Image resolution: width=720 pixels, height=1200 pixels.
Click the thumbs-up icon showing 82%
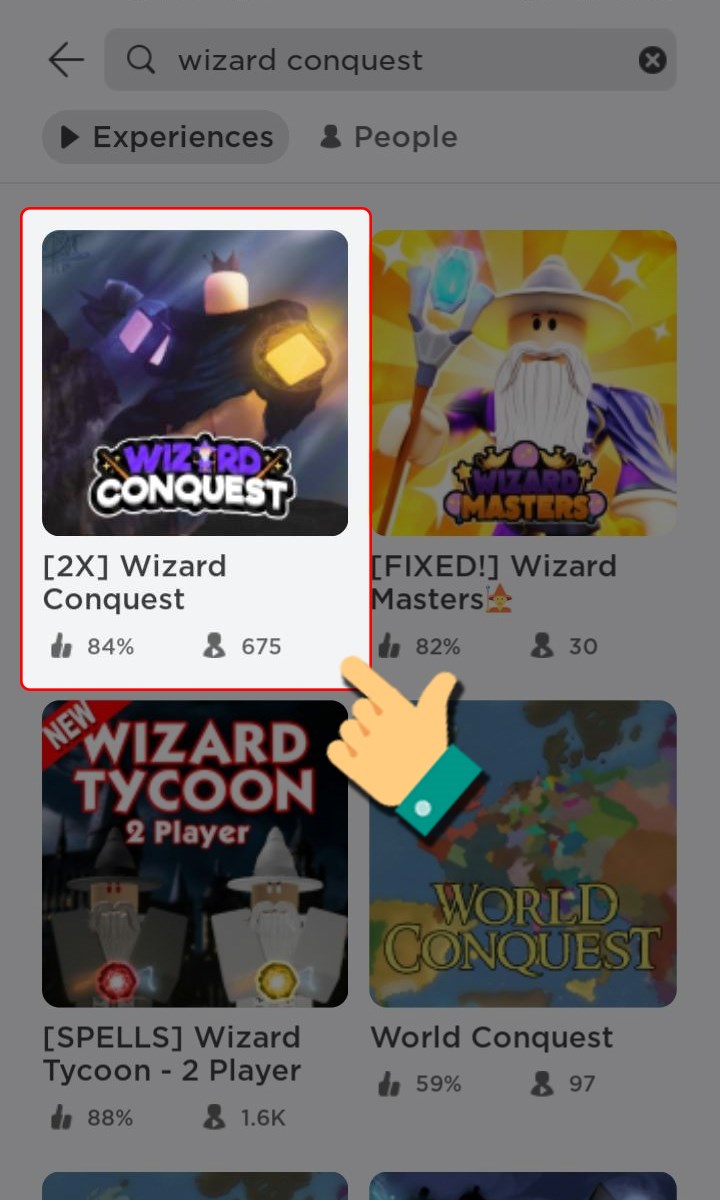click(x=389, y=646)
